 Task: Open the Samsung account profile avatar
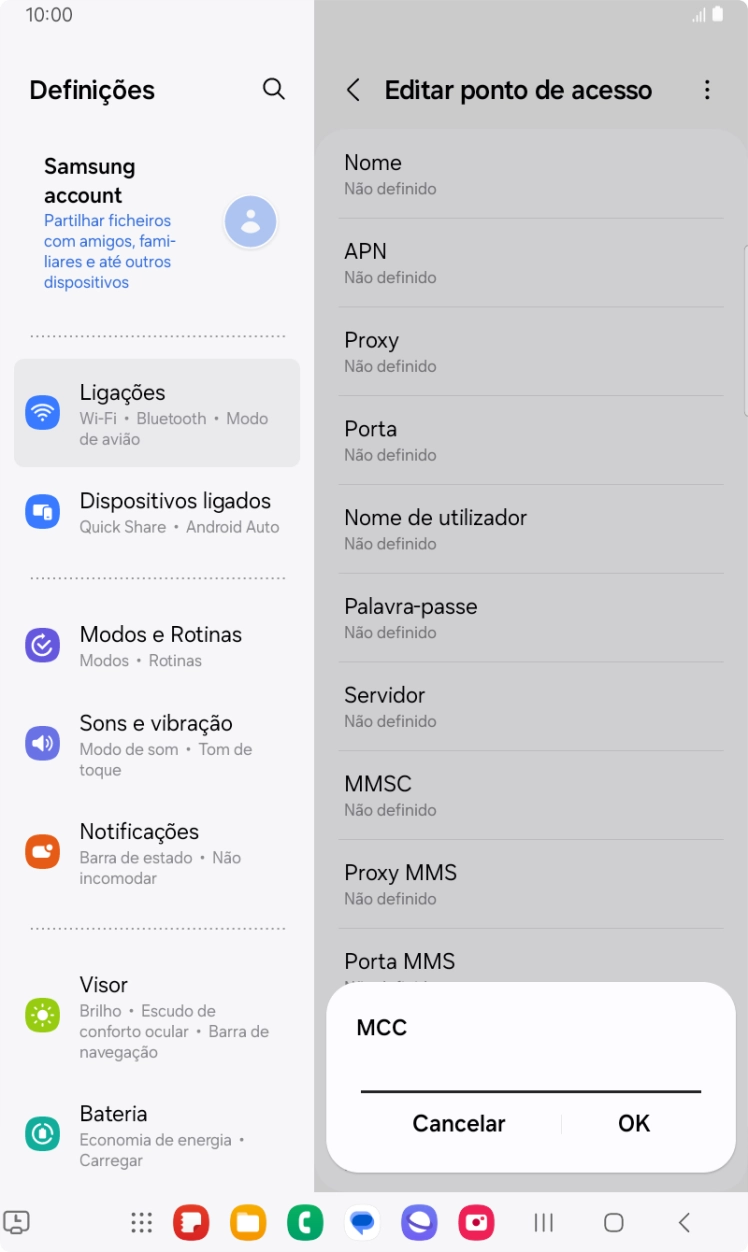(250, 221)
